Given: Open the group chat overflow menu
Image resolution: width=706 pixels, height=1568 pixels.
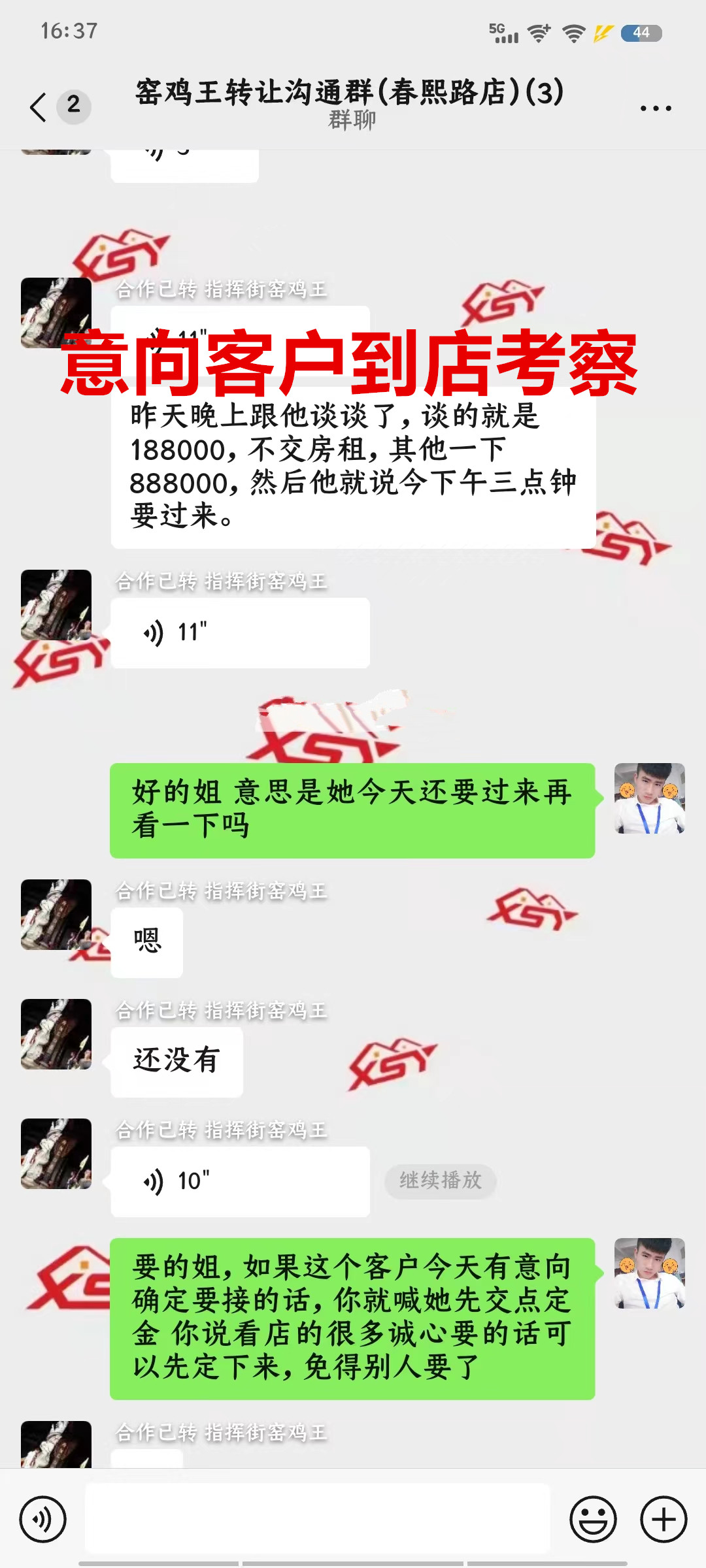Looking at the screenshot, I should pos(656,108).
